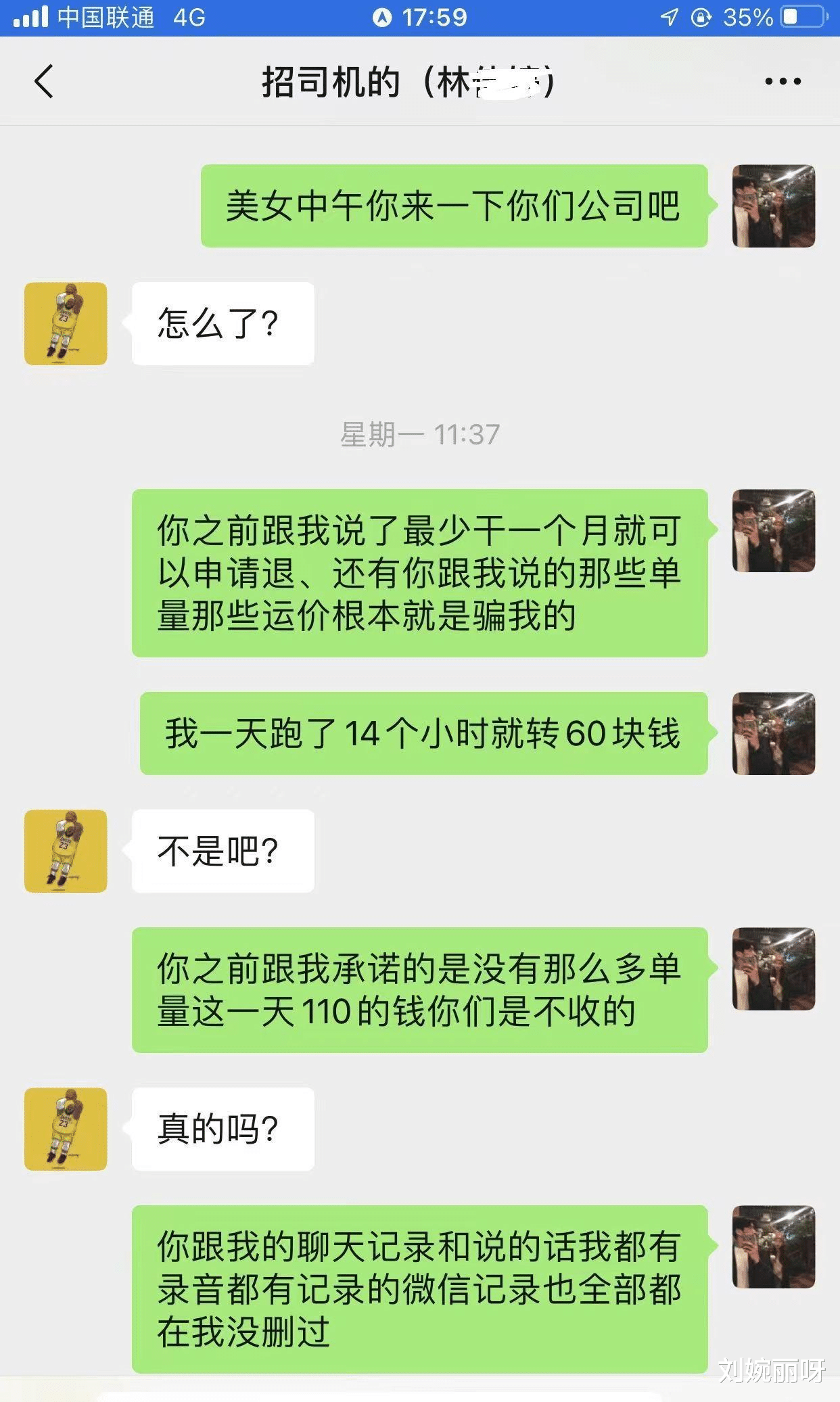Viewport: 840px width, 1402px height.
Task: Tap the carrier label 中国联通
Action: click(103, 18)
